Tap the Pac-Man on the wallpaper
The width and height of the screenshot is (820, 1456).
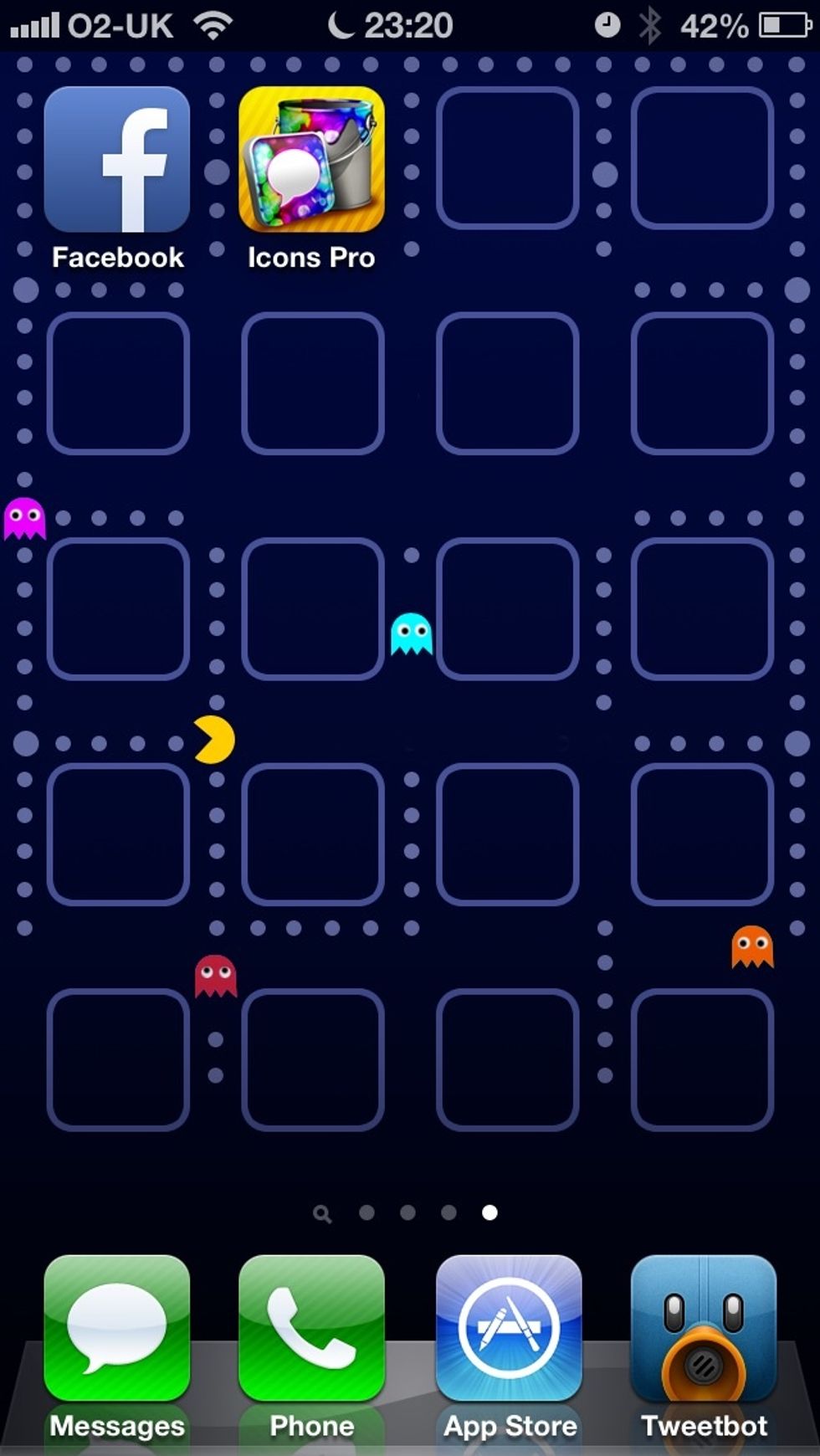point(213,738)
